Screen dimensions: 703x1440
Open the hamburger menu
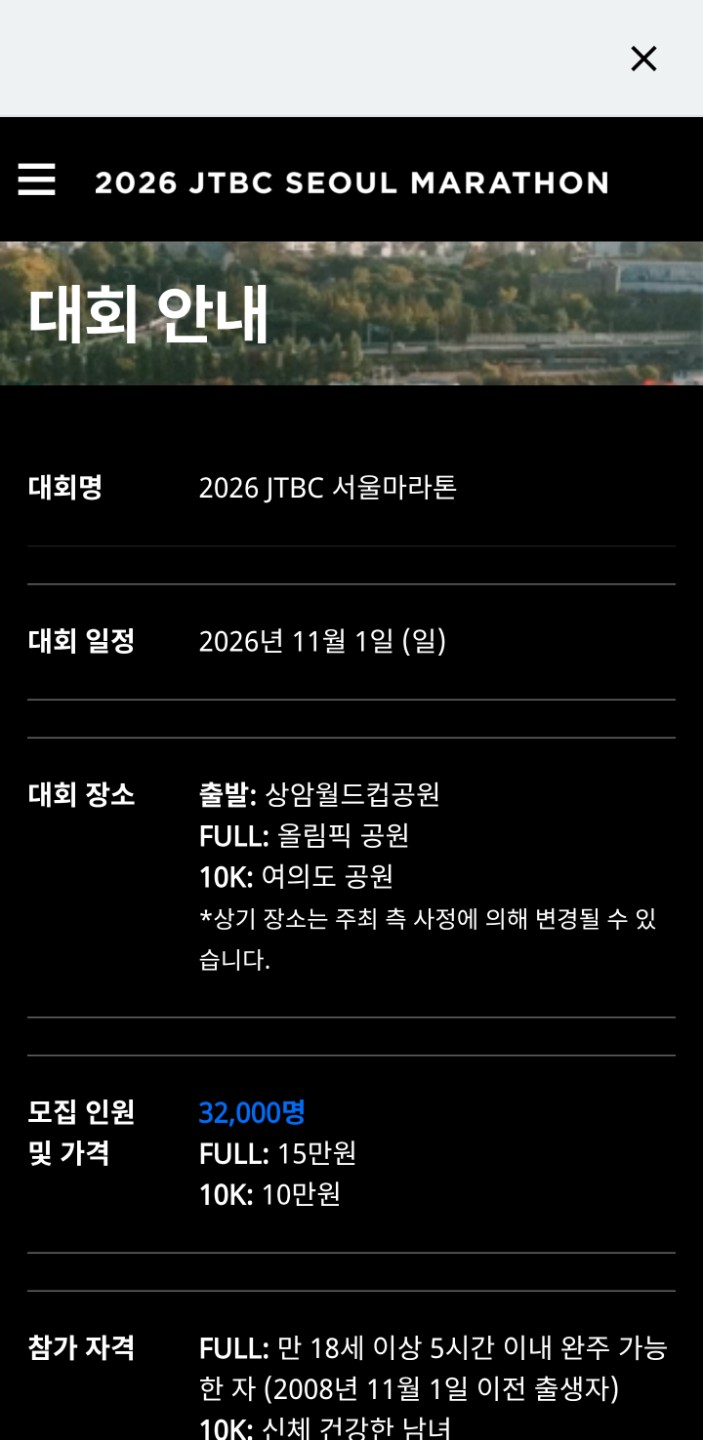tap(37, 180)
